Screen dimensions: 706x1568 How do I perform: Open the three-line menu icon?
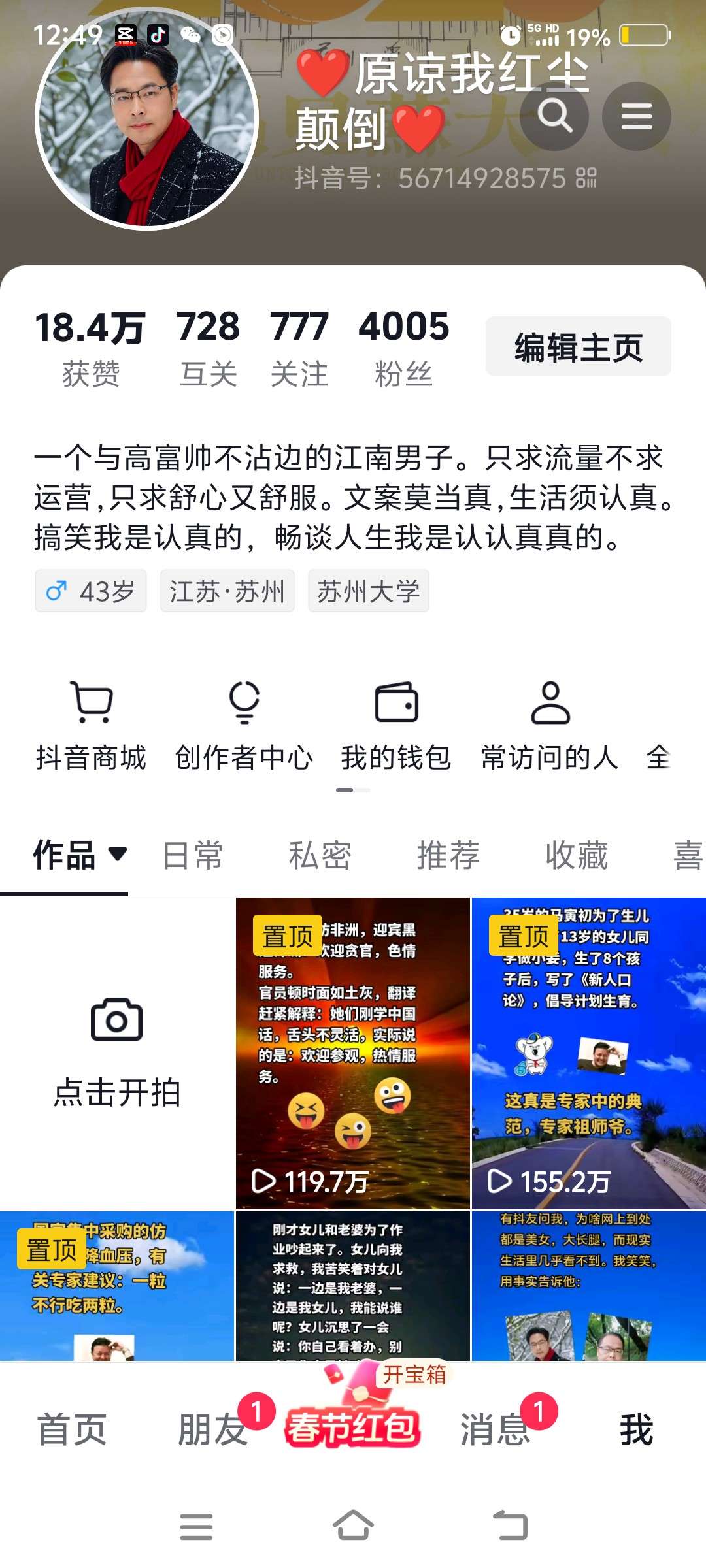(x=636, y=116)
